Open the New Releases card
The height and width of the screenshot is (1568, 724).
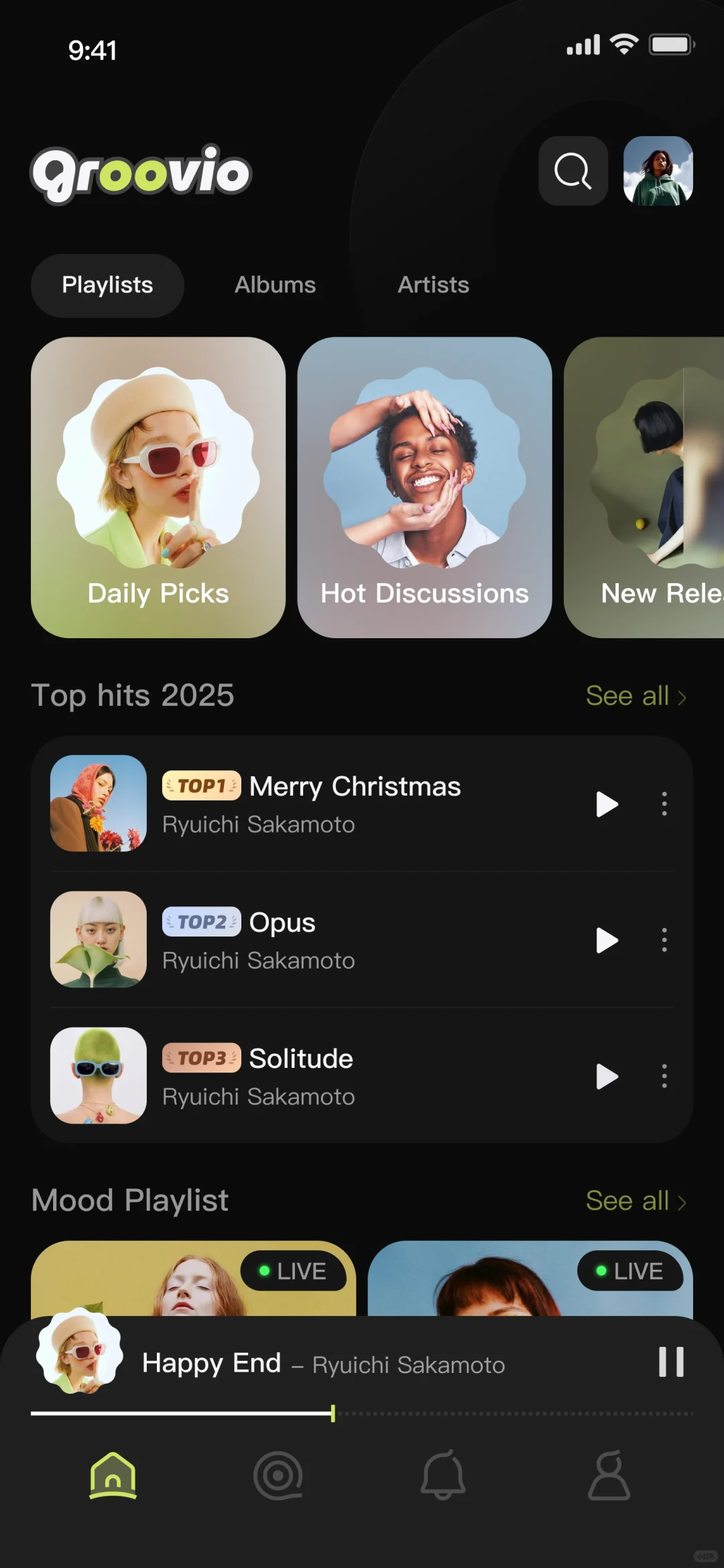tap(645, 487)
